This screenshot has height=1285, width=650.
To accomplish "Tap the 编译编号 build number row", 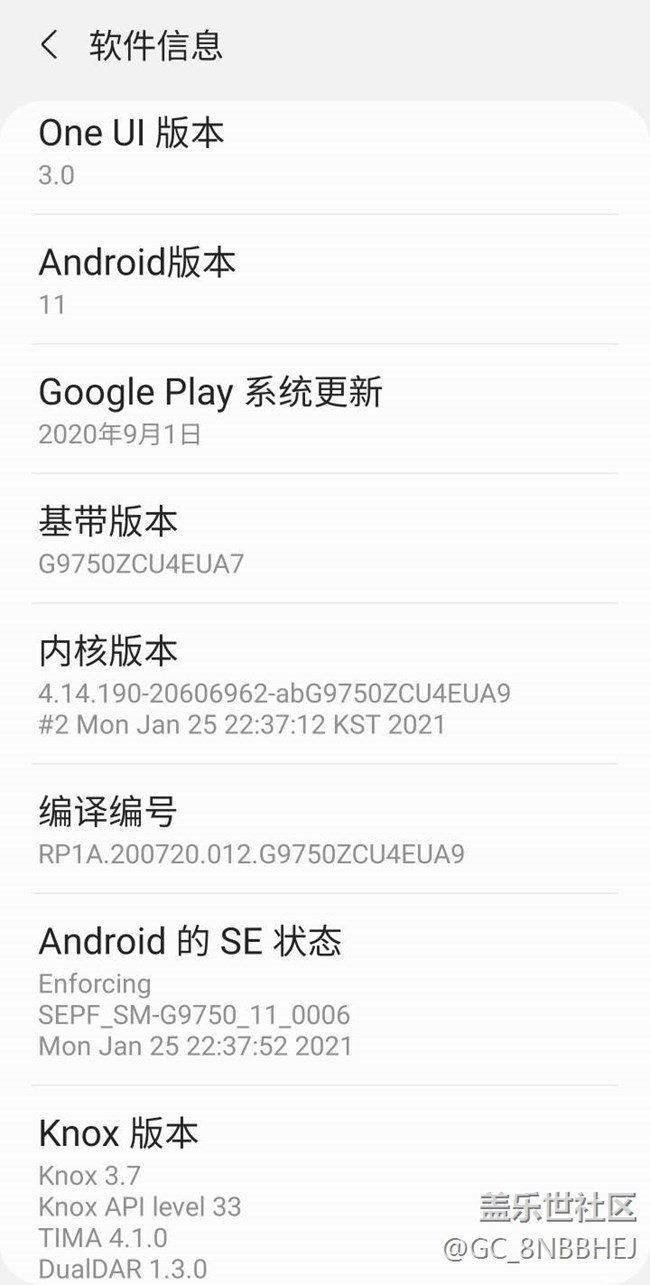I will [324, 830].
